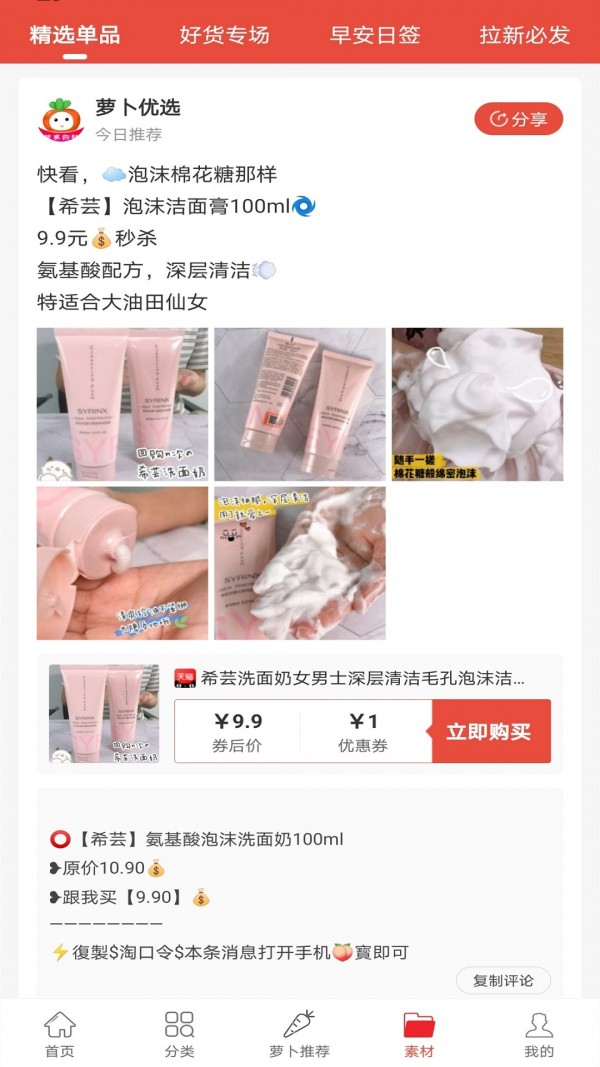The width and height of the screenshot is (600, 1067).
Task: Go to the 首页 home tab
Action: pyautogui.click(x=60, y=1034)
